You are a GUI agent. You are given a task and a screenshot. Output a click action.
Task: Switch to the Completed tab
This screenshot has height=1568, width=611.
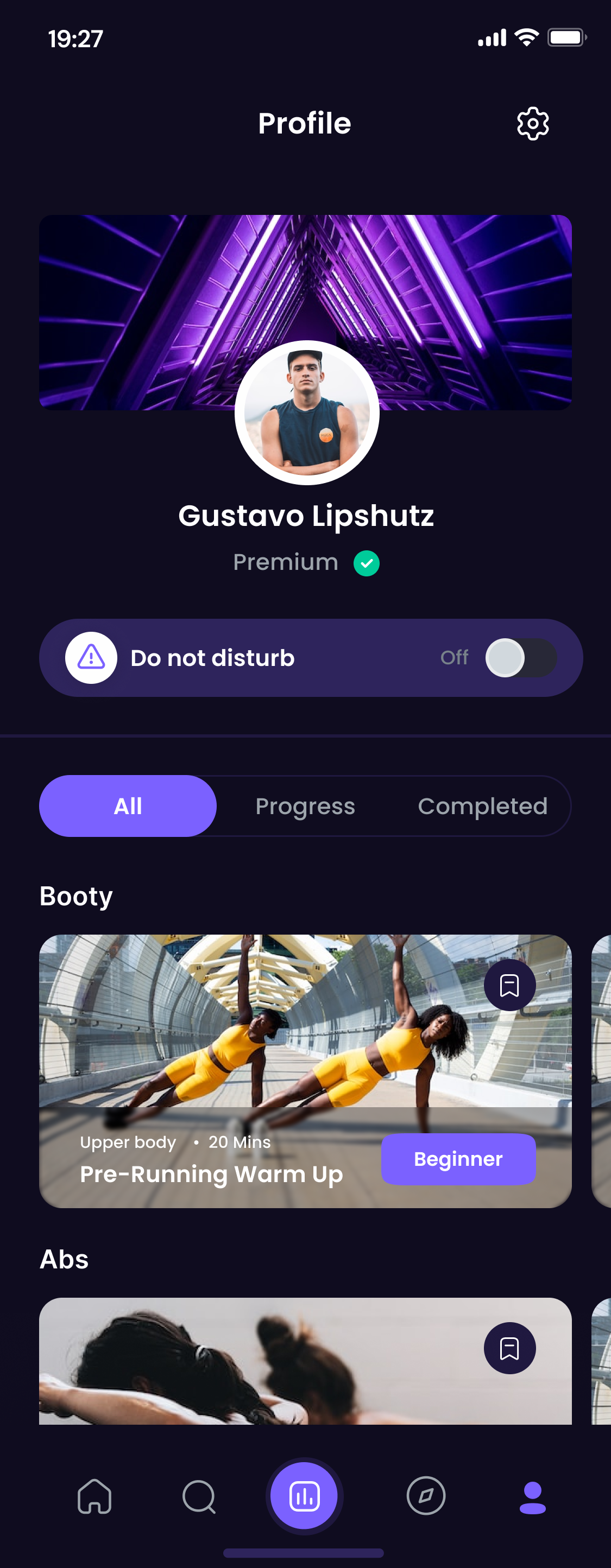482,806
